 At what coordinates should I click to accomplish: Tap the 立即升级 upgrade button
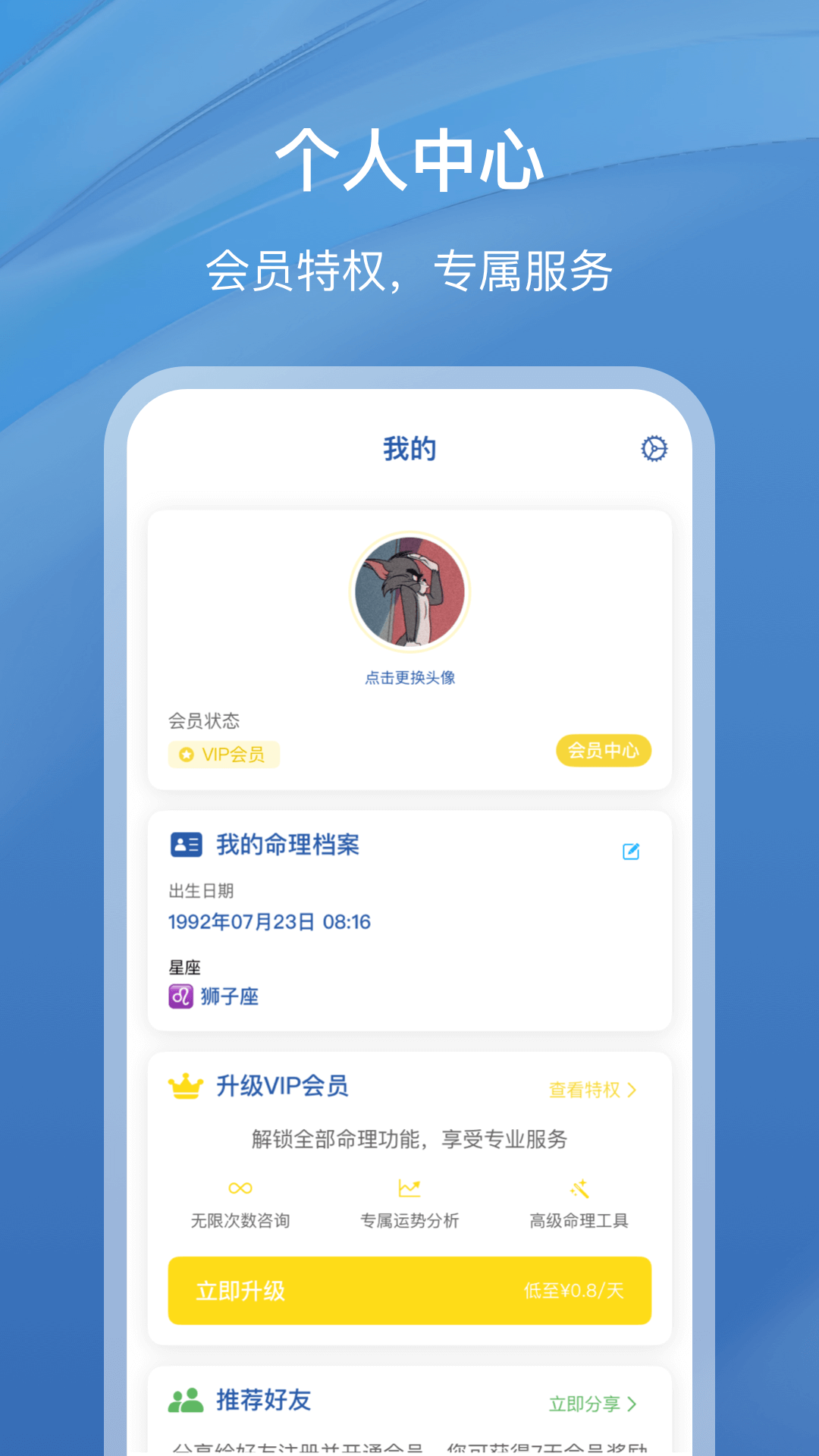(409, 1291)
